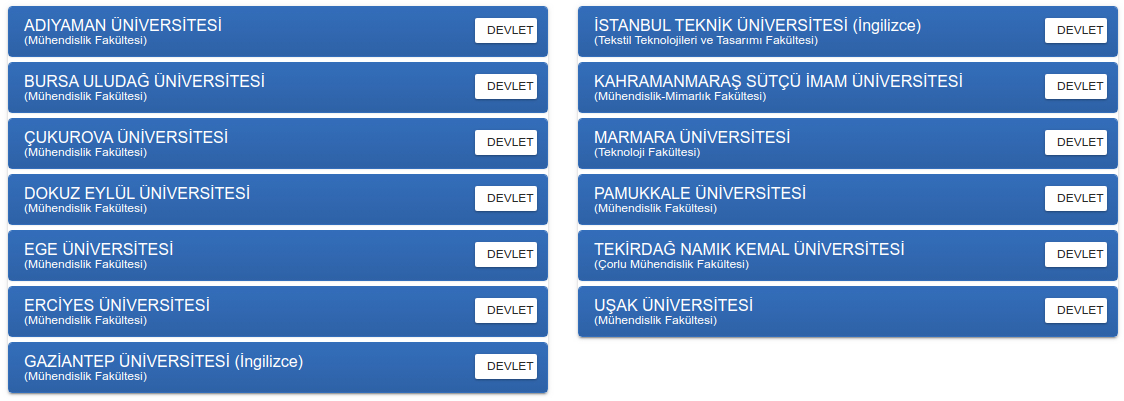The height and width of the screenshot is (401, 1124).
Task: Open Tekirdağ Namık Kemal Üniversitesi
Action: 848,255
